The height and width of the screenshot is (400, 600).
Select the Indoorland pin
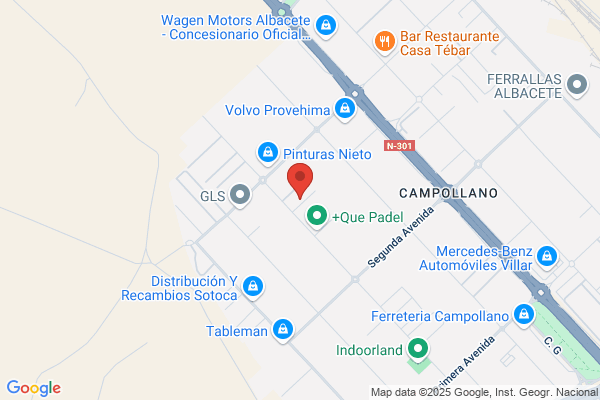[418, 349]
